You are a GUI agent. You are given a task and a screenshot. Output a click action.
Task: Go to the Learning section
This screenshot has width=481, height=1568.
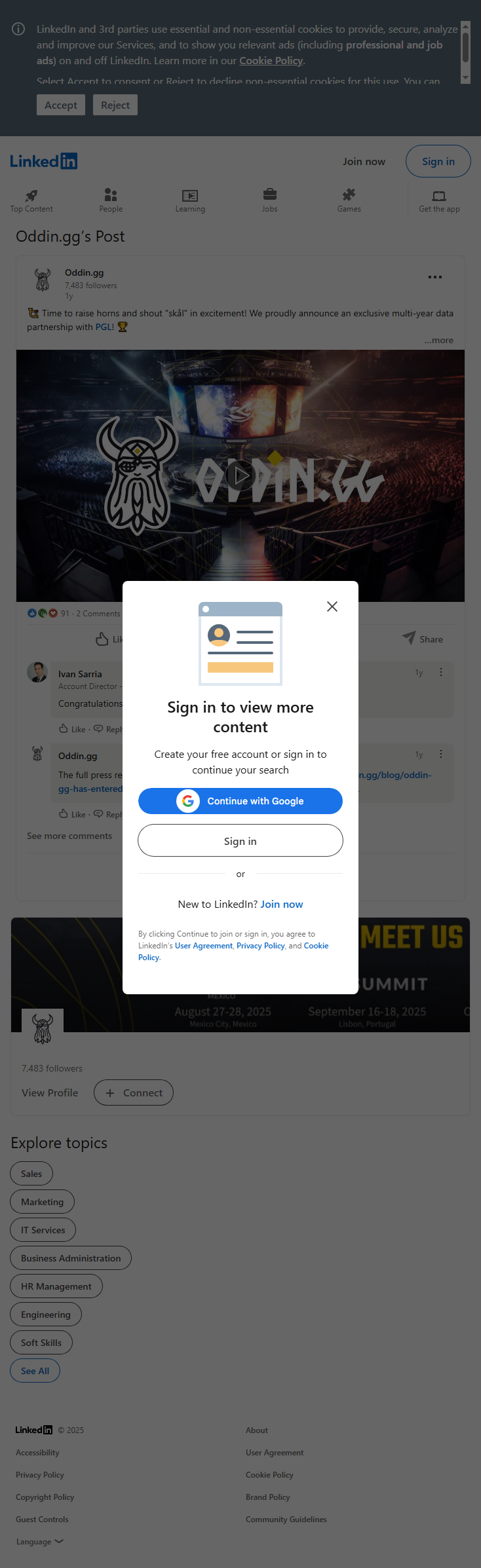click(190, 200)
